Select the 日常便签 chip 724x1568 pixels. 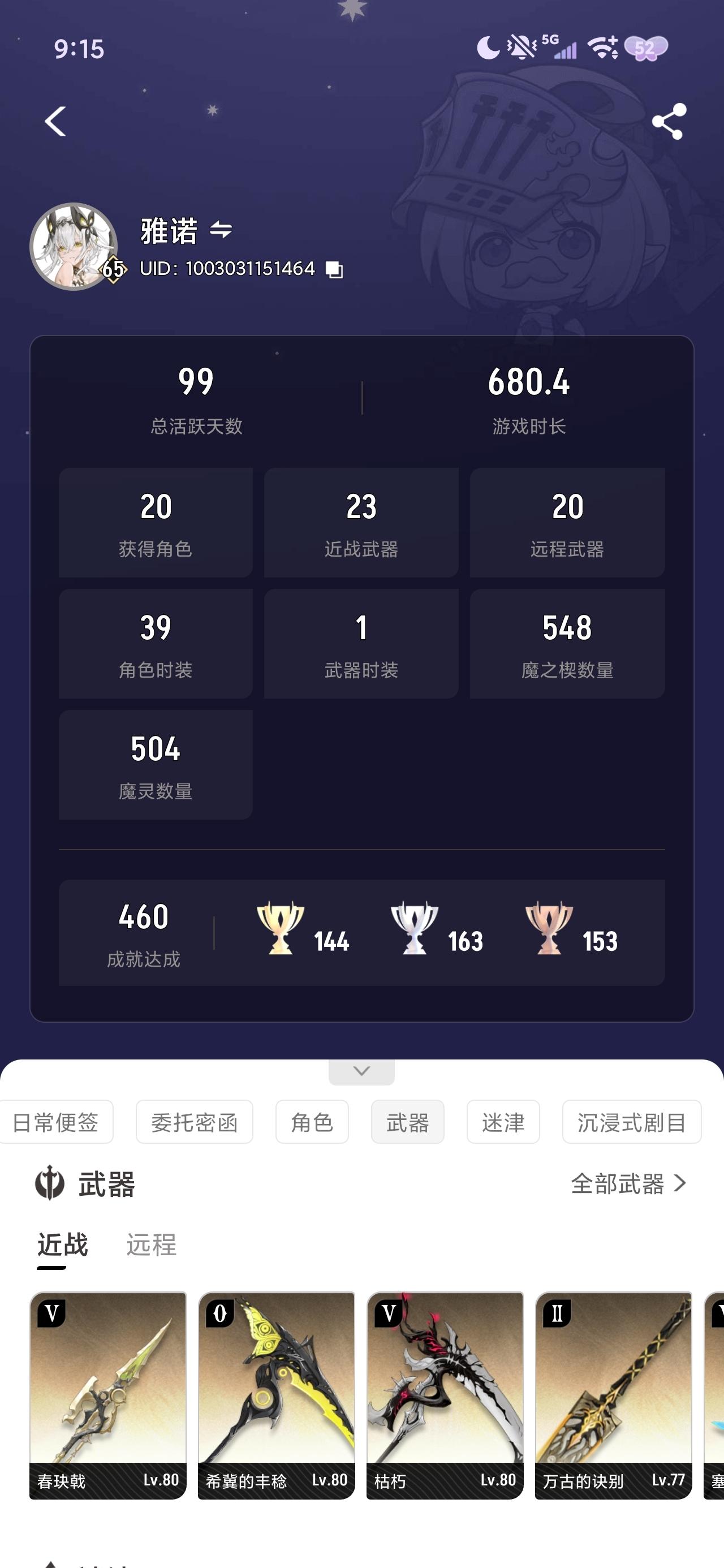56,1122
